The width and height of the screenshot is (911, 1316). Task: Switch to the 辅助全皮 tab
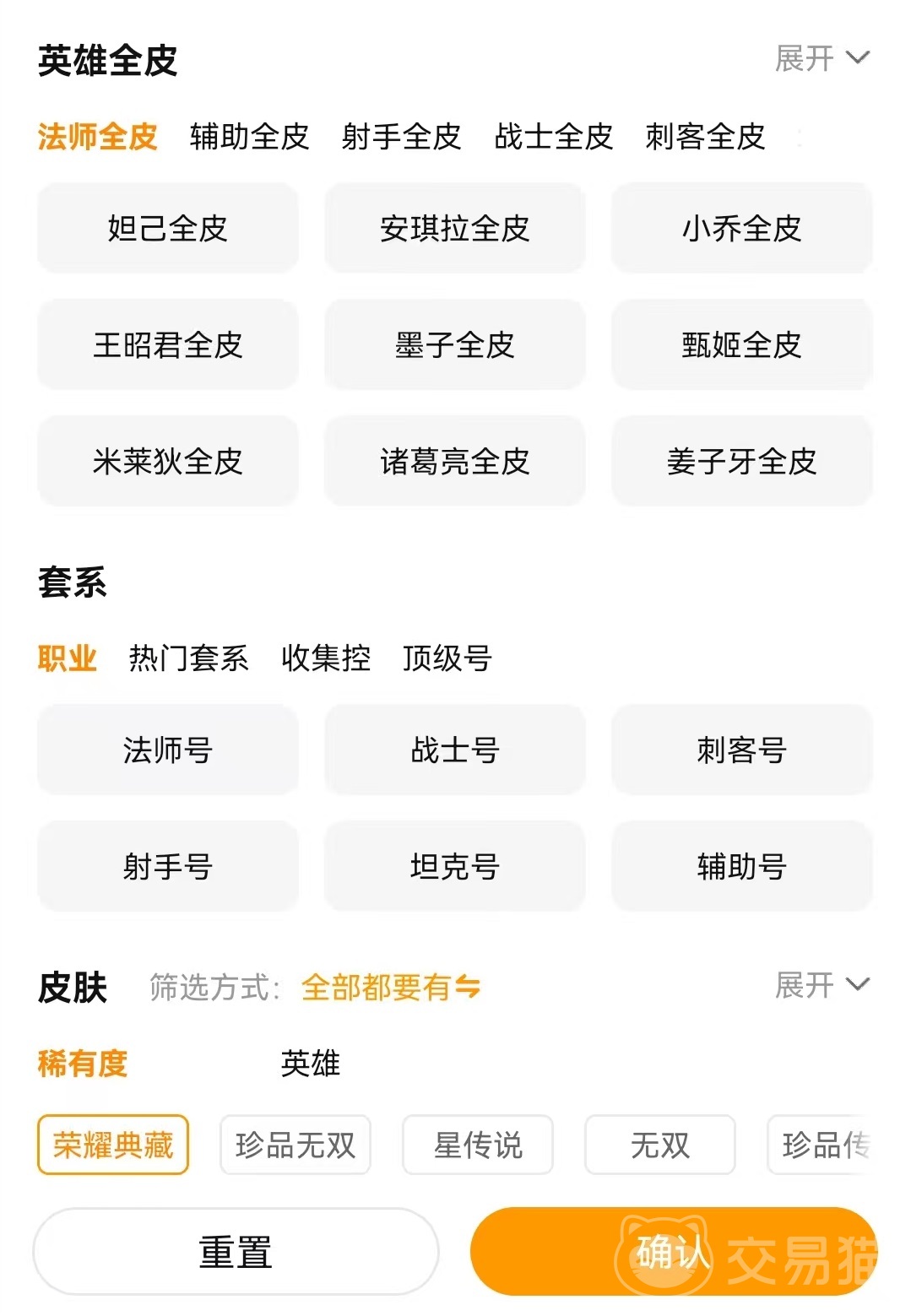(249, 137)
